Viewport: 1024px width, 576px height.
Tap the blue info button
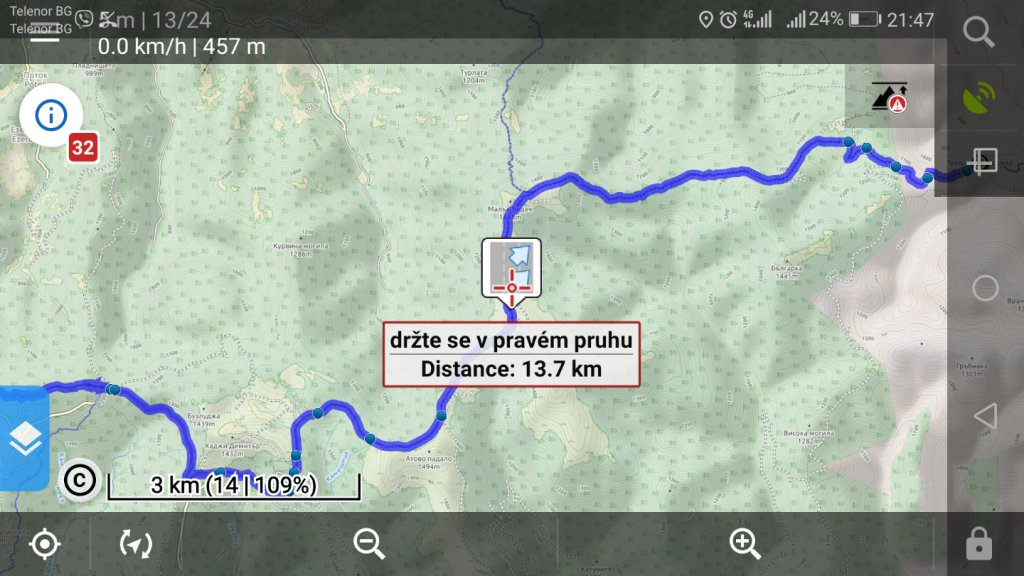coord(50,115)
